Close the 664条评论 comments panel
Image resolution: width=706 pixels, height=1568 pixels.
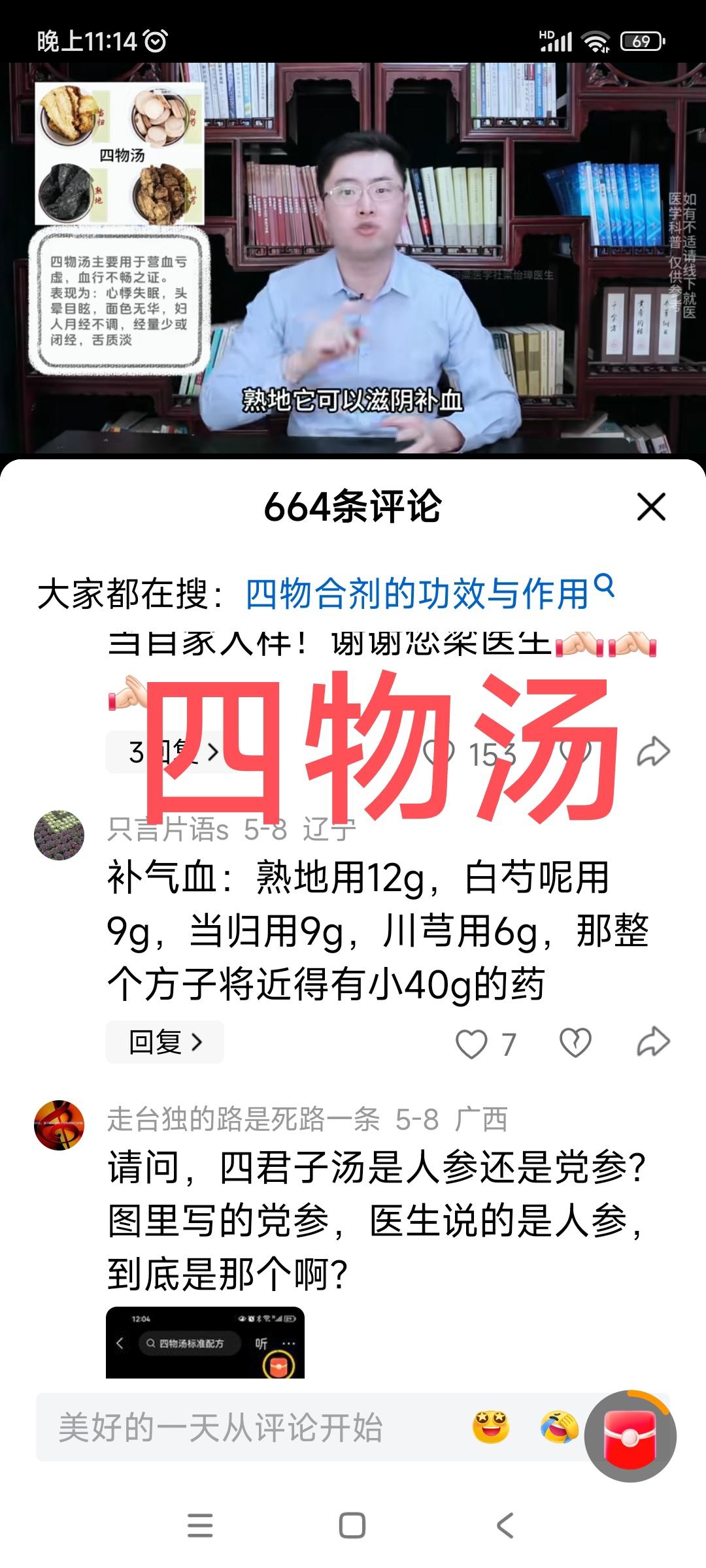click(x=651, y=507)
